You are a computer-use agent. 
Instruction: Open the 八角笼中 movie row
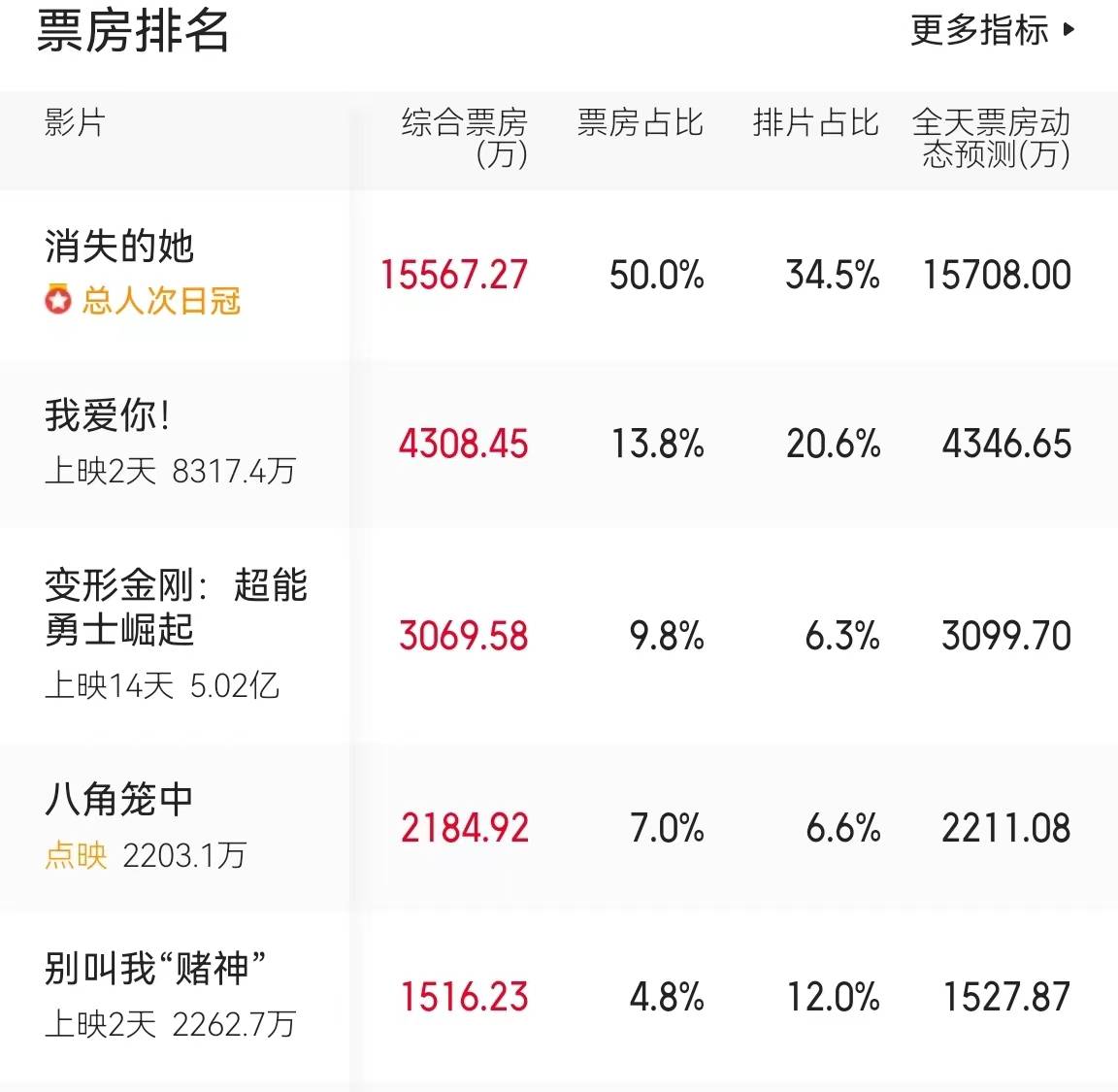[119, 800]
